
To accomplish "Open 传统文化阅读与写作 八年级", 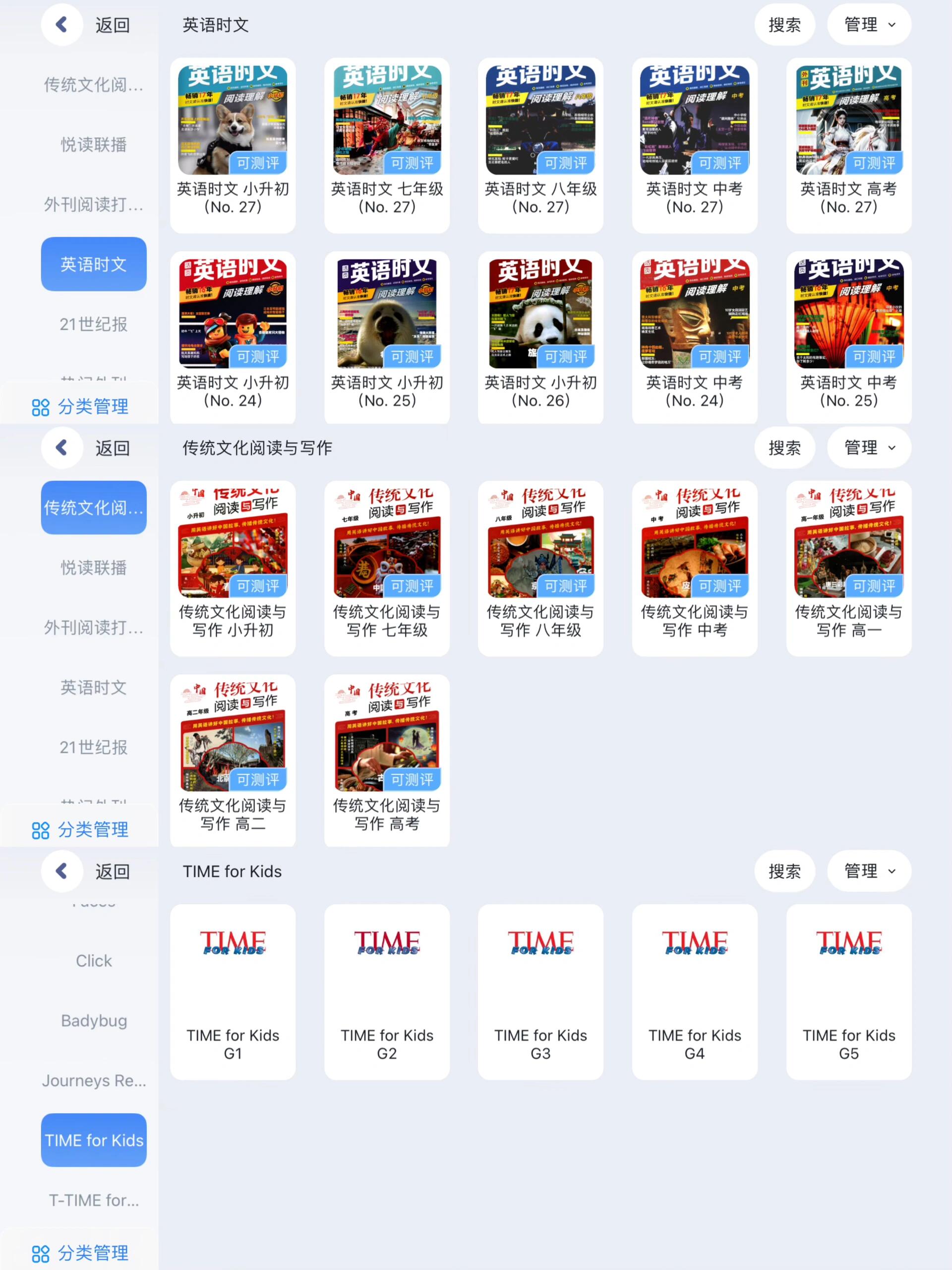I will [x=540, y=567].
